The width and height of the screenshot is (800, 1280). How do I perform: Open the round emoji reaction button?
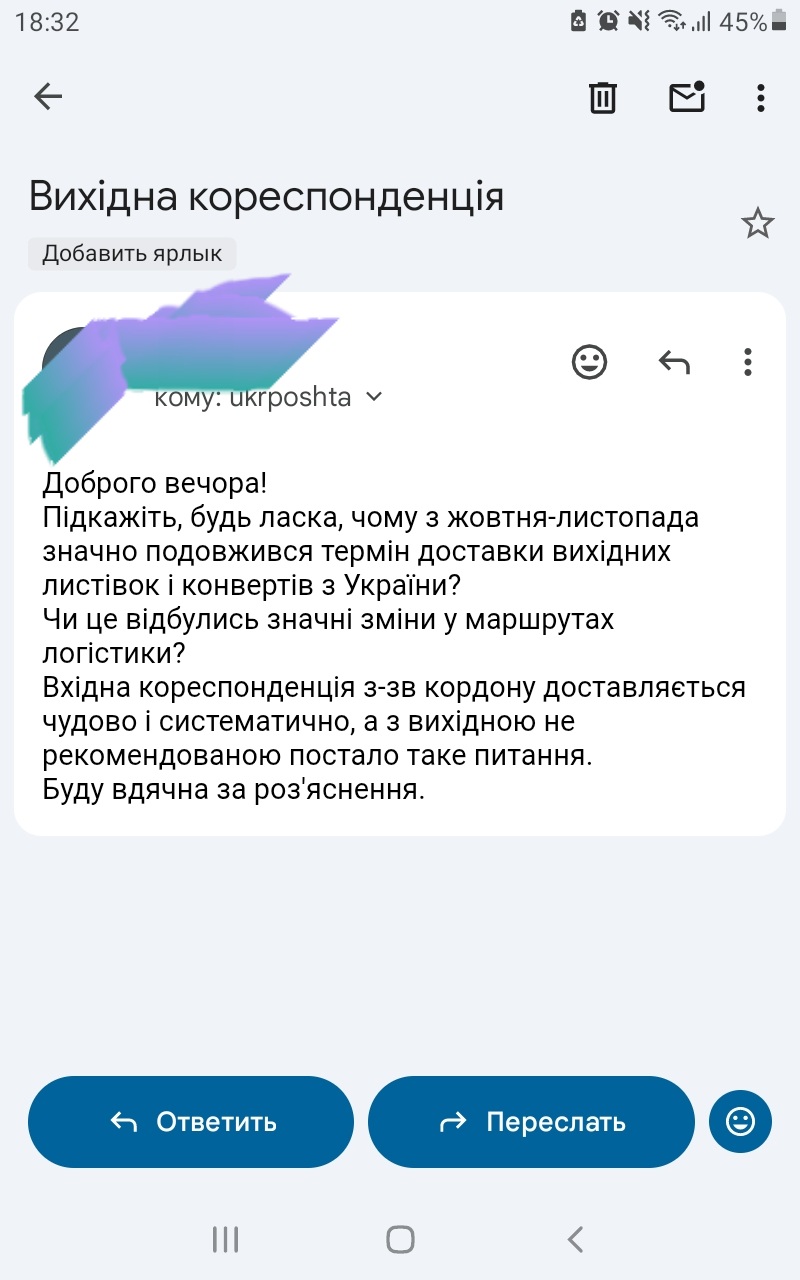[x=740, y=1122]
